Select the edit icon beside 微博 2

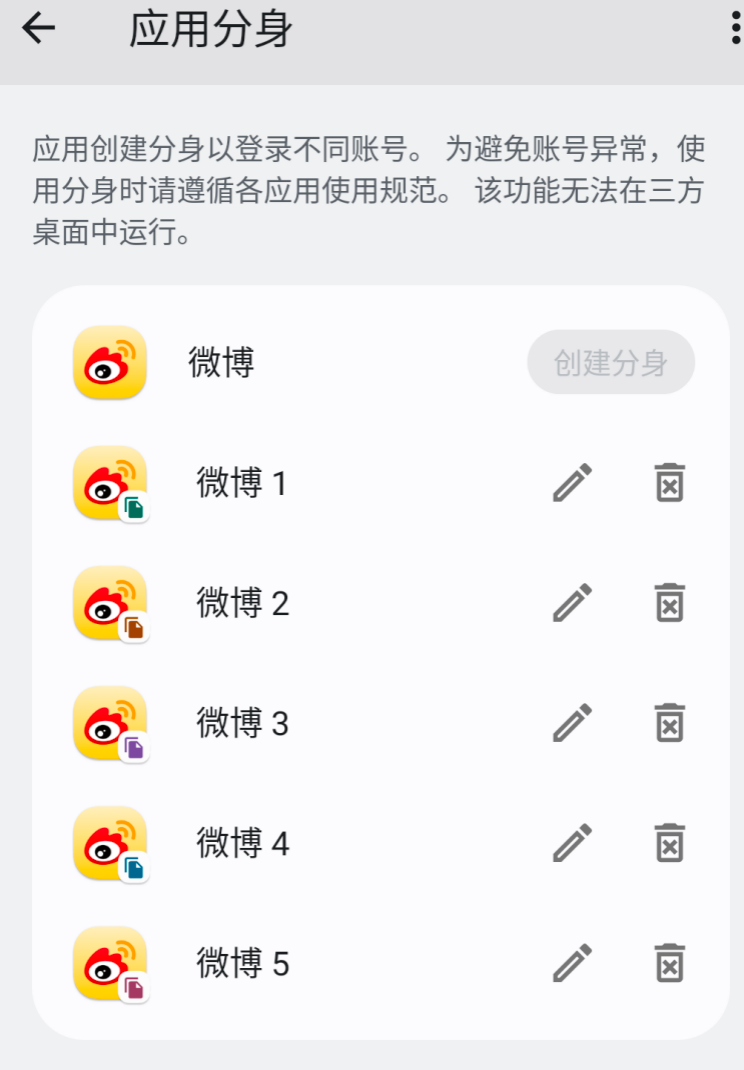pos(571,603)
